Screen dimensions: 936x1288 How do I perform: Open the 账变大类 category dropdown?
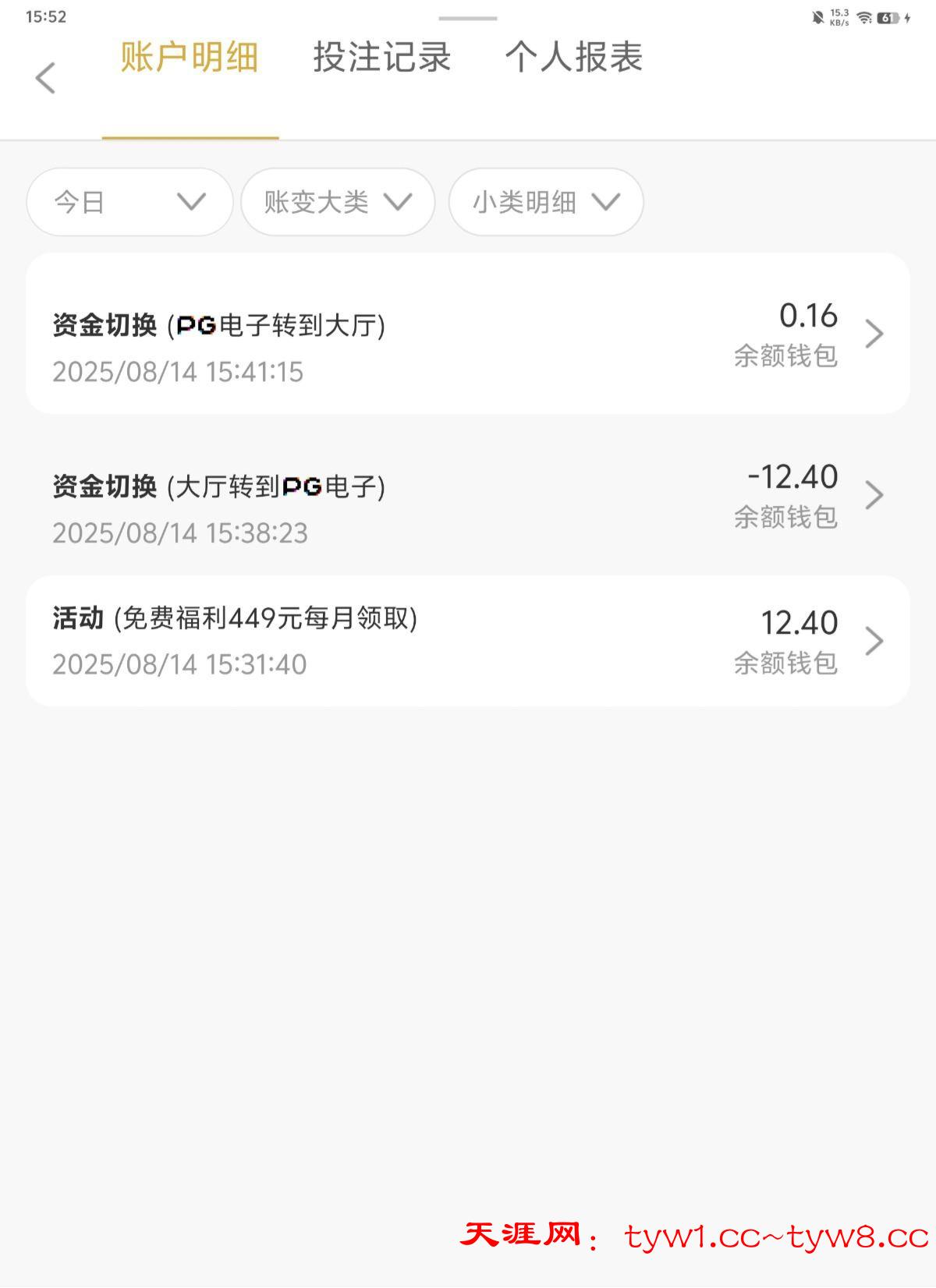[x=337, y=203]
